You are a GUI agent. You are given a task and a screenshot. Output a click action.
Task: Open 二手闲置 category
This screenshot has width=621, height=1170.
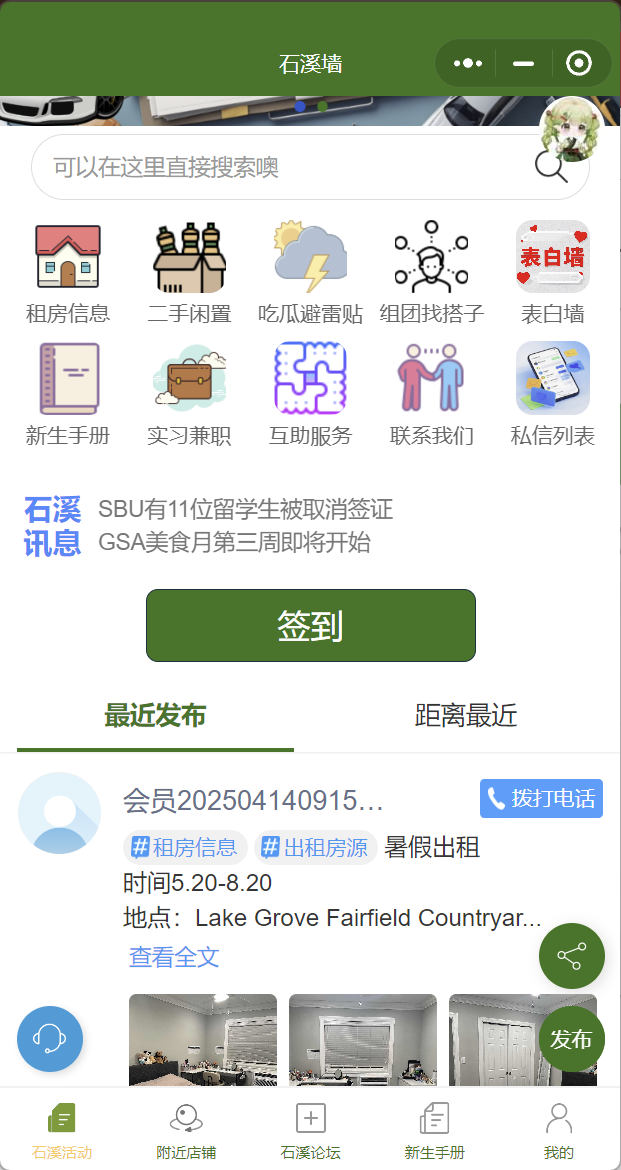(189, 272)
